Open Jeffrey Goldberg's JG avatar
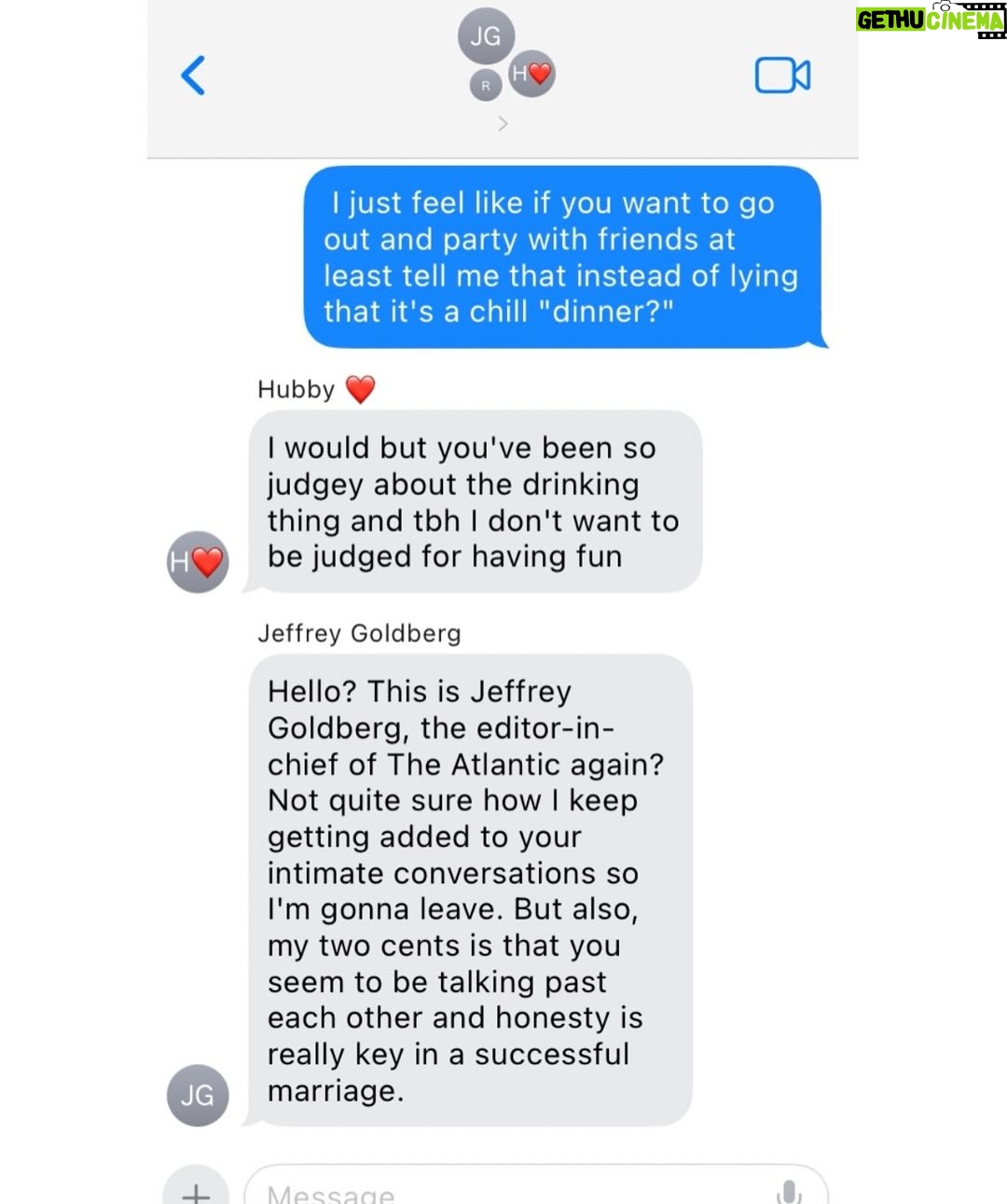The width and height of the screenshot is (1007, 1204). coord(198,1095)
